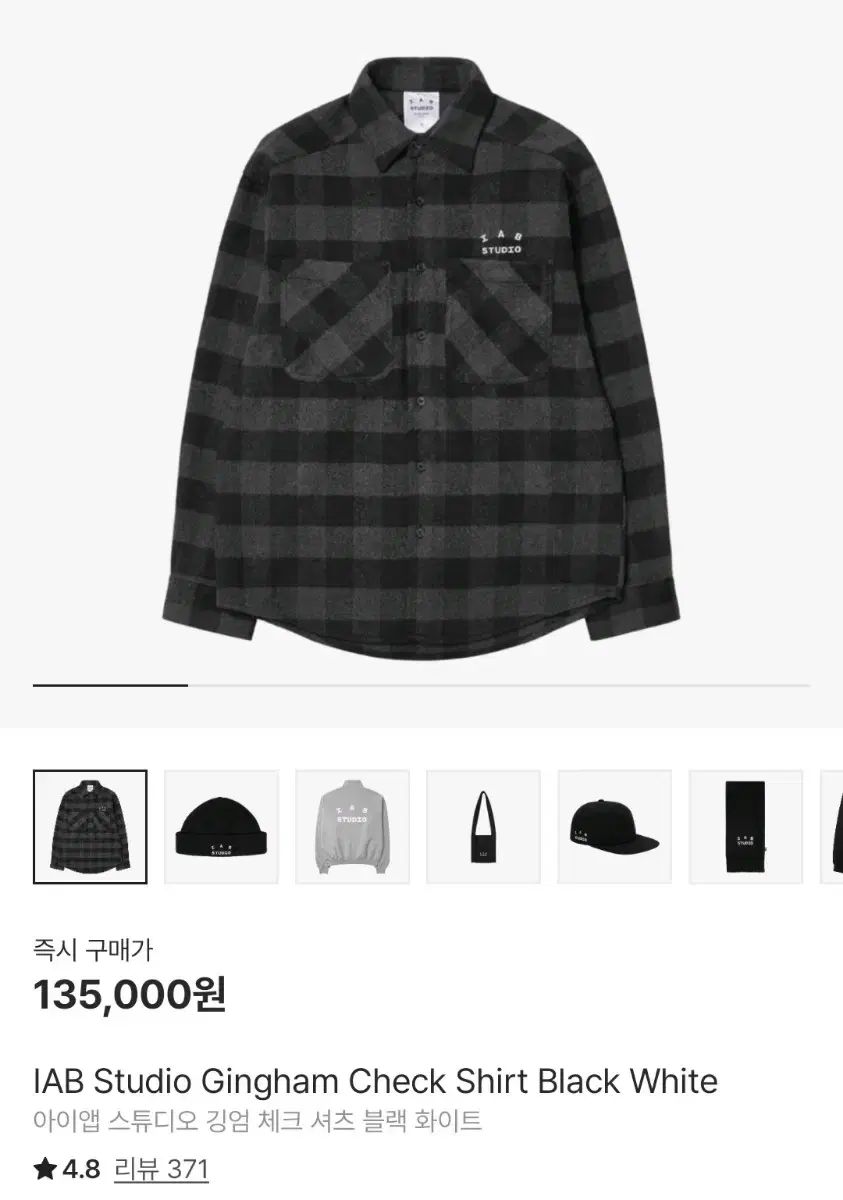Open the black cap thumbnail

[x=614, y=827]
